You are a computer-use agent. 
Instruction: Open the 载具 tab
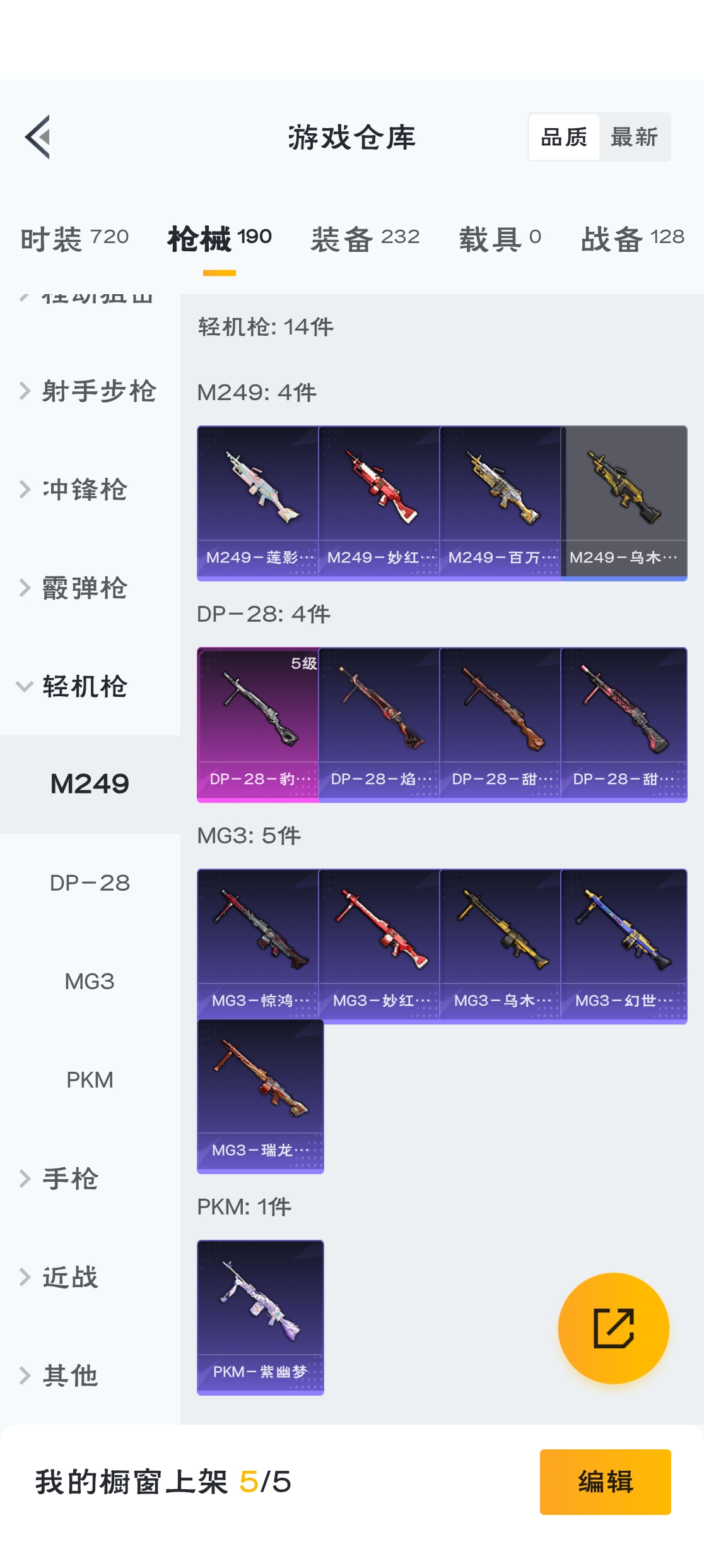pos(500,239)
